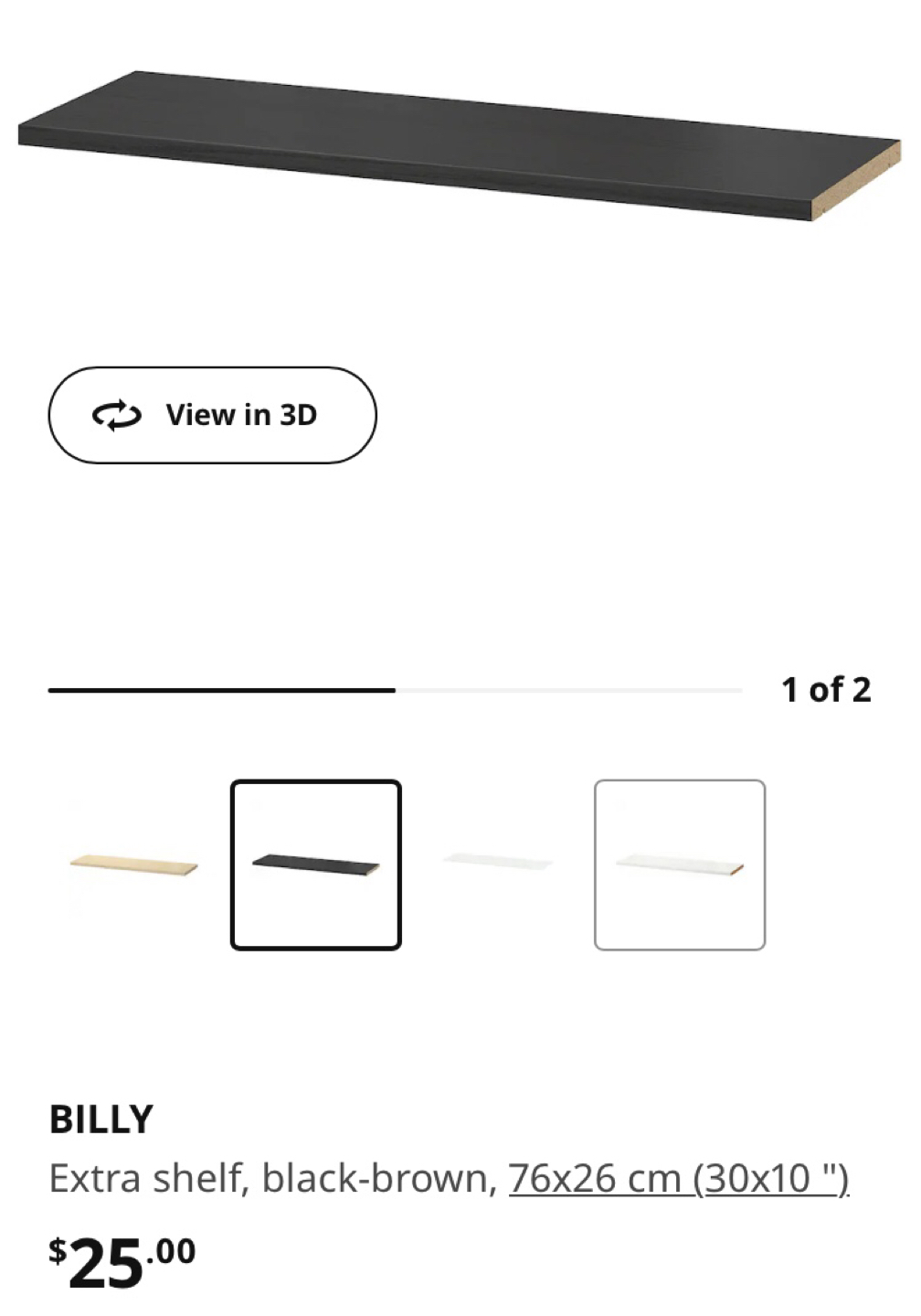Open the 76x26 cm size link
Viewport: 921px width, 1316px height.
tap(678, 1178)
